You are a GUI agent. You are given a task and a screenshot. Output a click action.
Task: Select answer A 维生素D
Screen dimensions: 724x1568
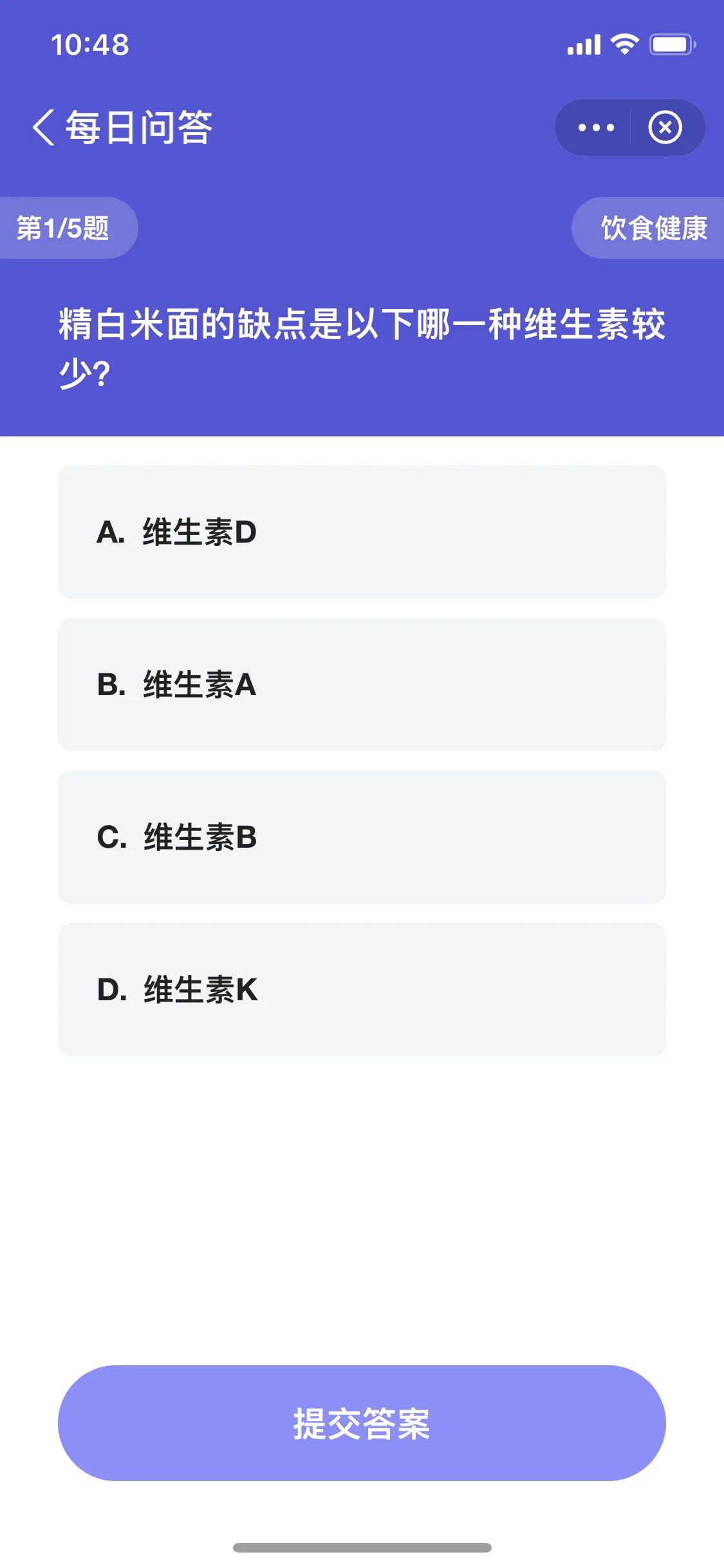pos(362,532)
